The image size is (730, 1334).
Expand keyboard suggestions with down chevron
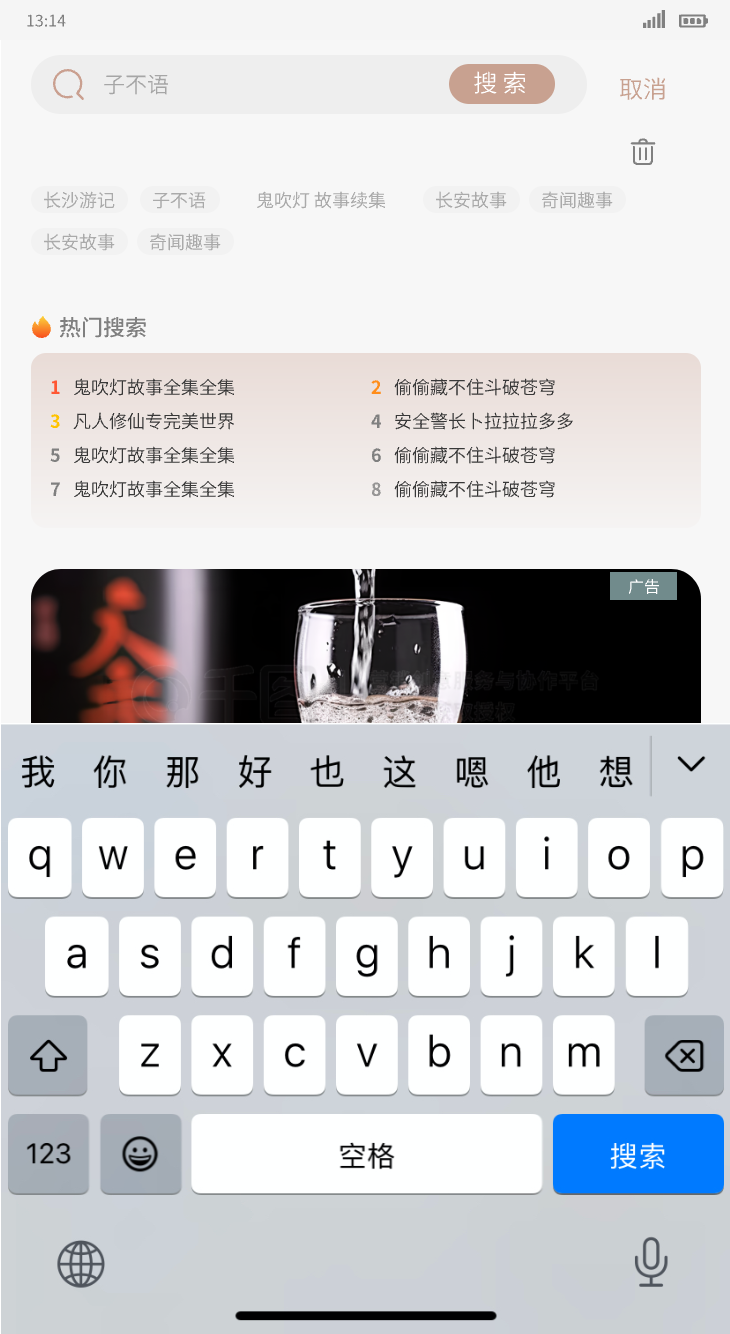click(x=690, y=765)
